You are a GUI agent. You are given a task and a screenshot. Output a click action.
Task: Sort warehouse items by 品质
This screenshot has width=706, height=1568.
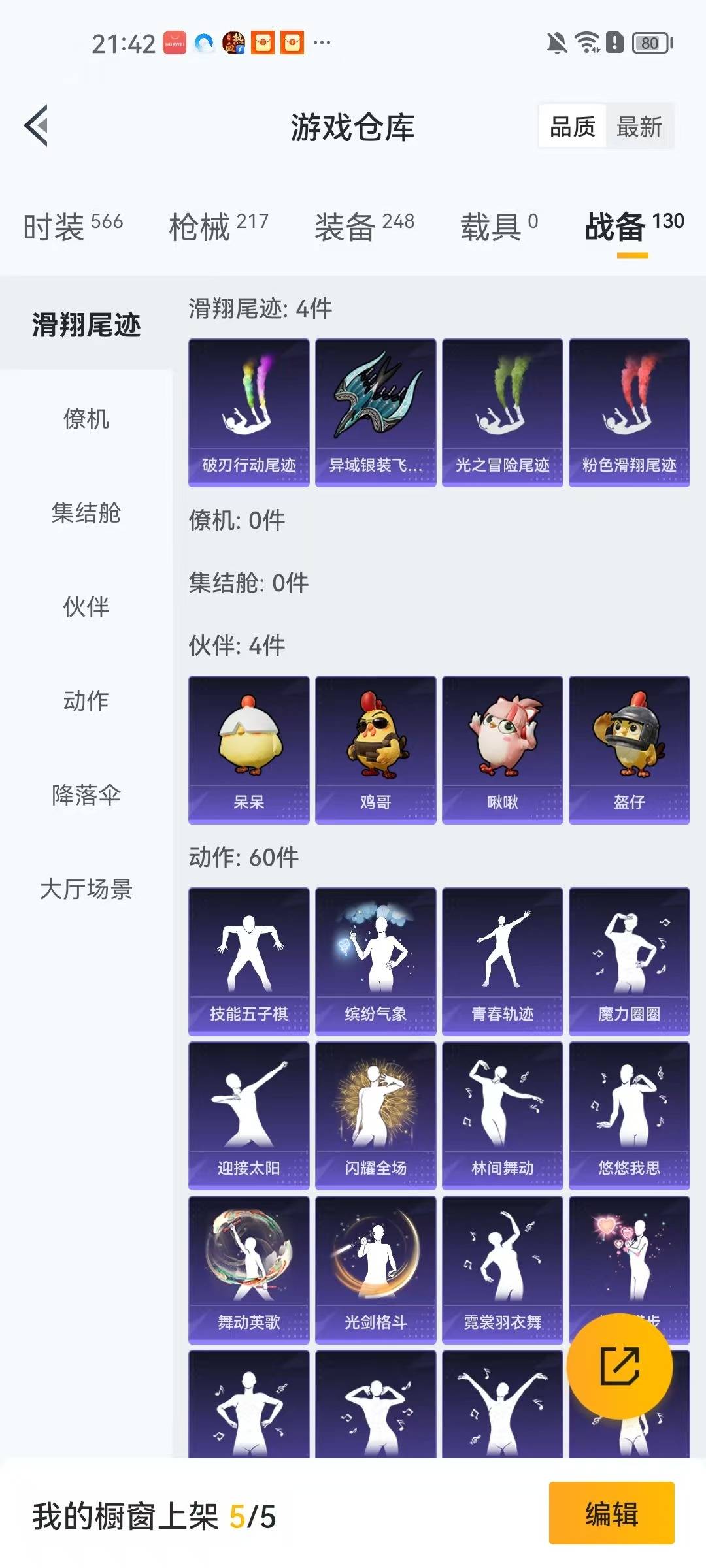572,126
